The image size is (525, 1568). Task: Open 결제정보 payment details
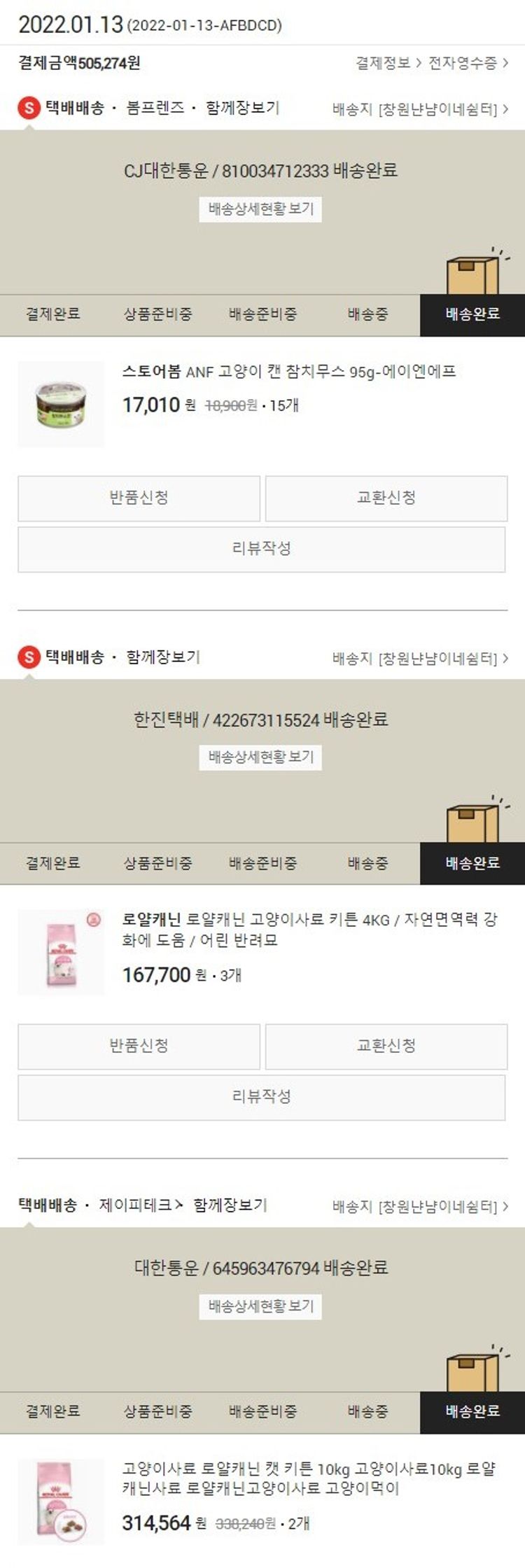coord(388,63)
